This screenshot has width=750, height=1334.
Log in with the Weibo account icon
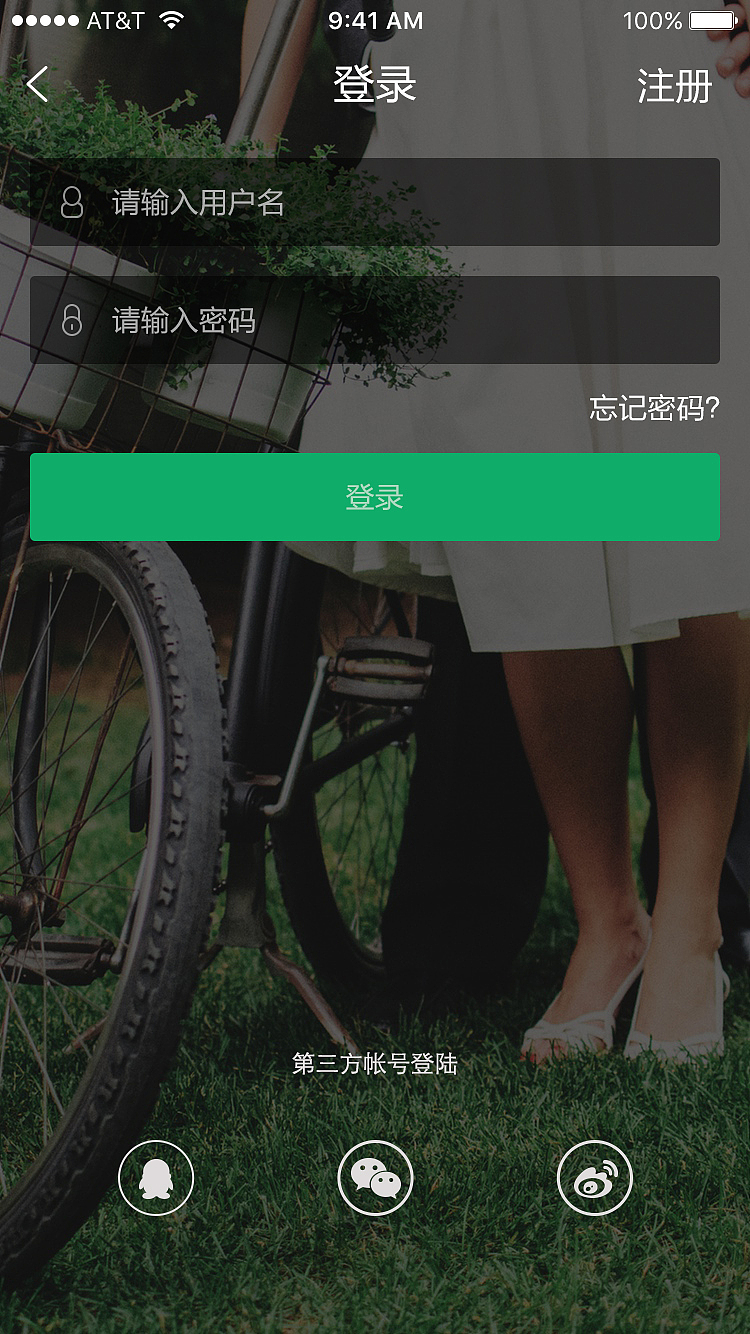click(x=594, y=1178)
